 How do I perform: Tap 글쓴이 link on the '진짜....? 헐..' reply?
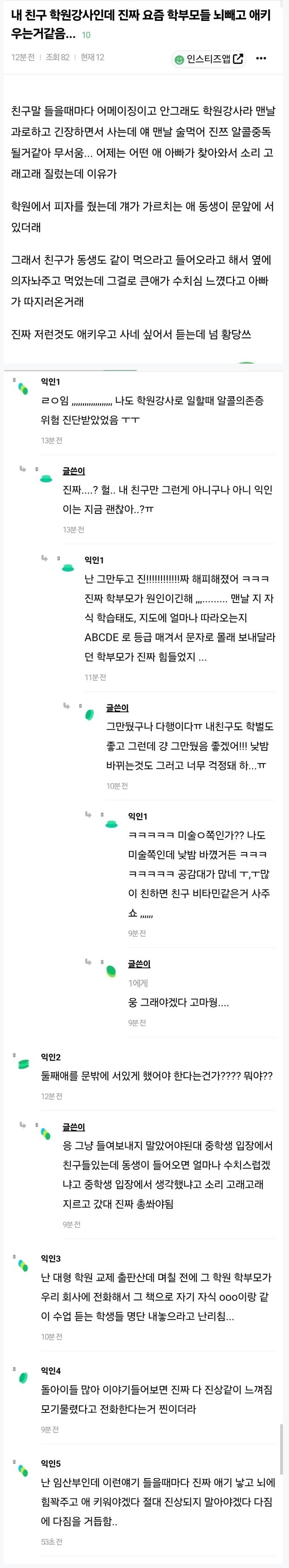click(x=74, y=471)
